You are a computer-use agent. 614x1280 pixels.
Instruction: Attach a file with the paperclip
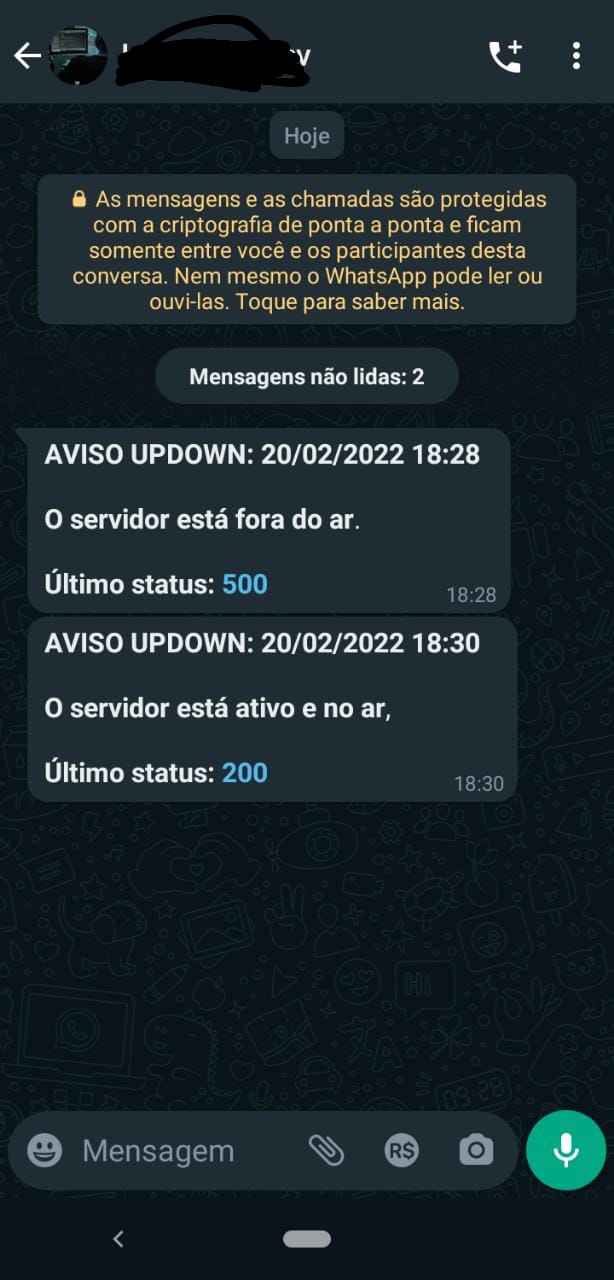coord(326,1150)
